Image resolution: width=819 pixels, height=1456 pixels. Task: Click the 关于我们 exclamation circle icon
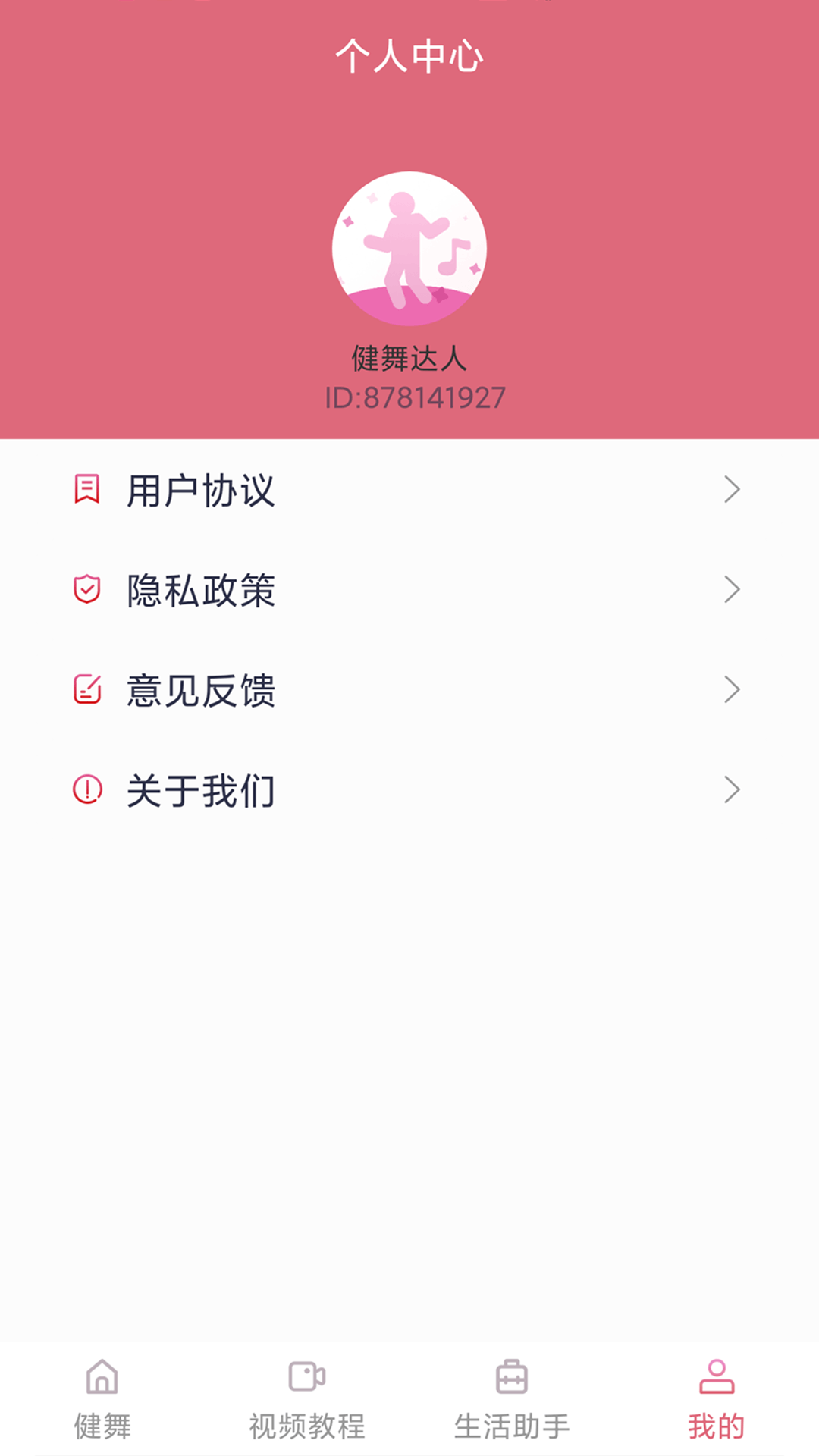[x=86, y=789]
